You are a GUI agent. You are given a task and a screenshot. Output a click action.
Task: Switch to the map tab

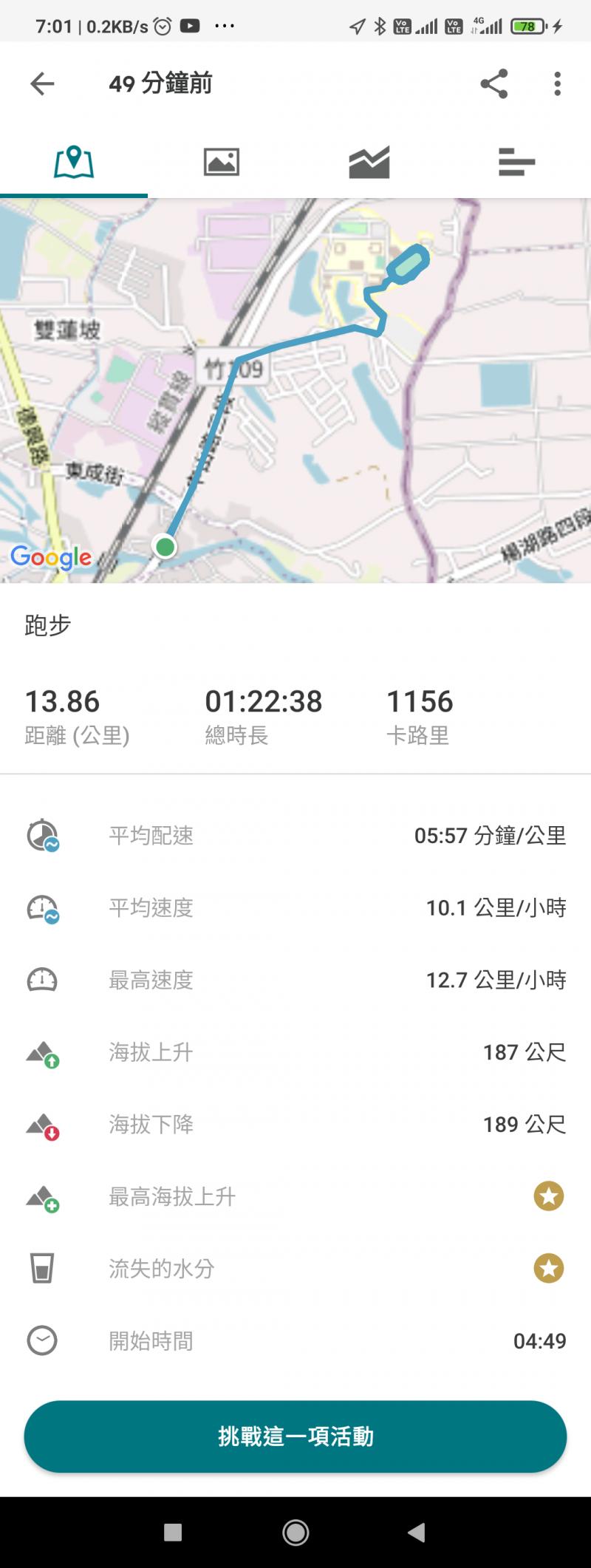tap(74, 162)
